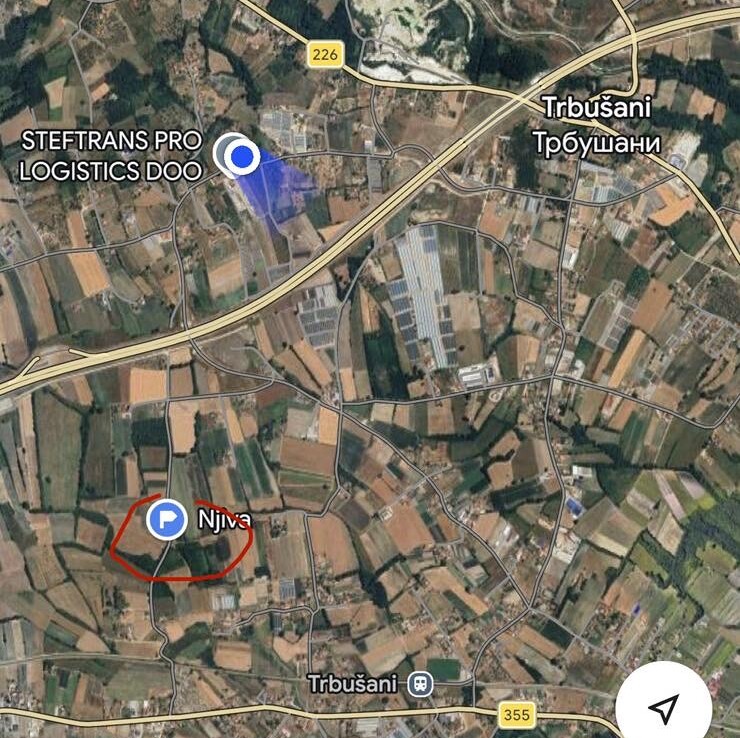Screen dimensions: 740x738
Task: Recenter map with the location arrow button
Action: point(664,708)
